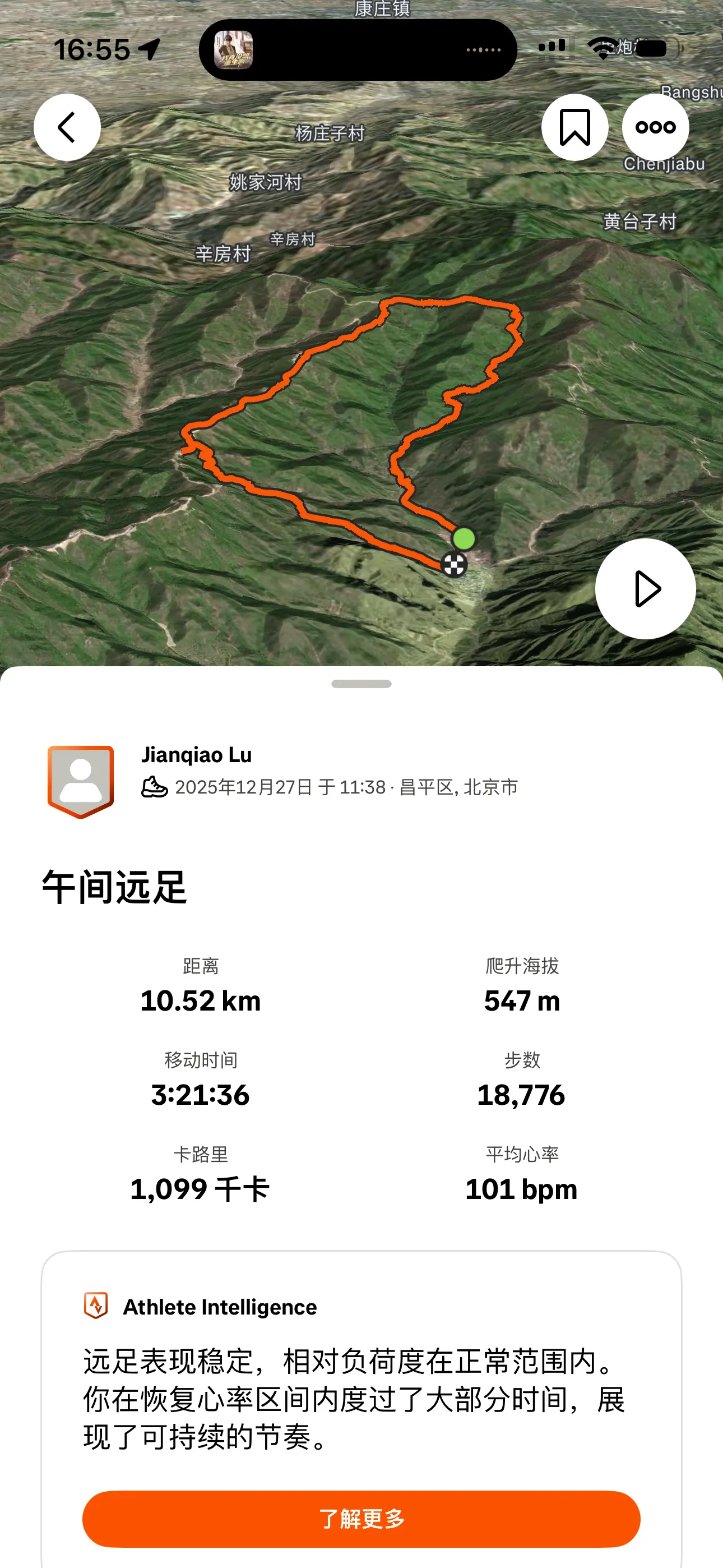Play the 3D route flyover
723x1568 pixels.
[x=646, y=588]
